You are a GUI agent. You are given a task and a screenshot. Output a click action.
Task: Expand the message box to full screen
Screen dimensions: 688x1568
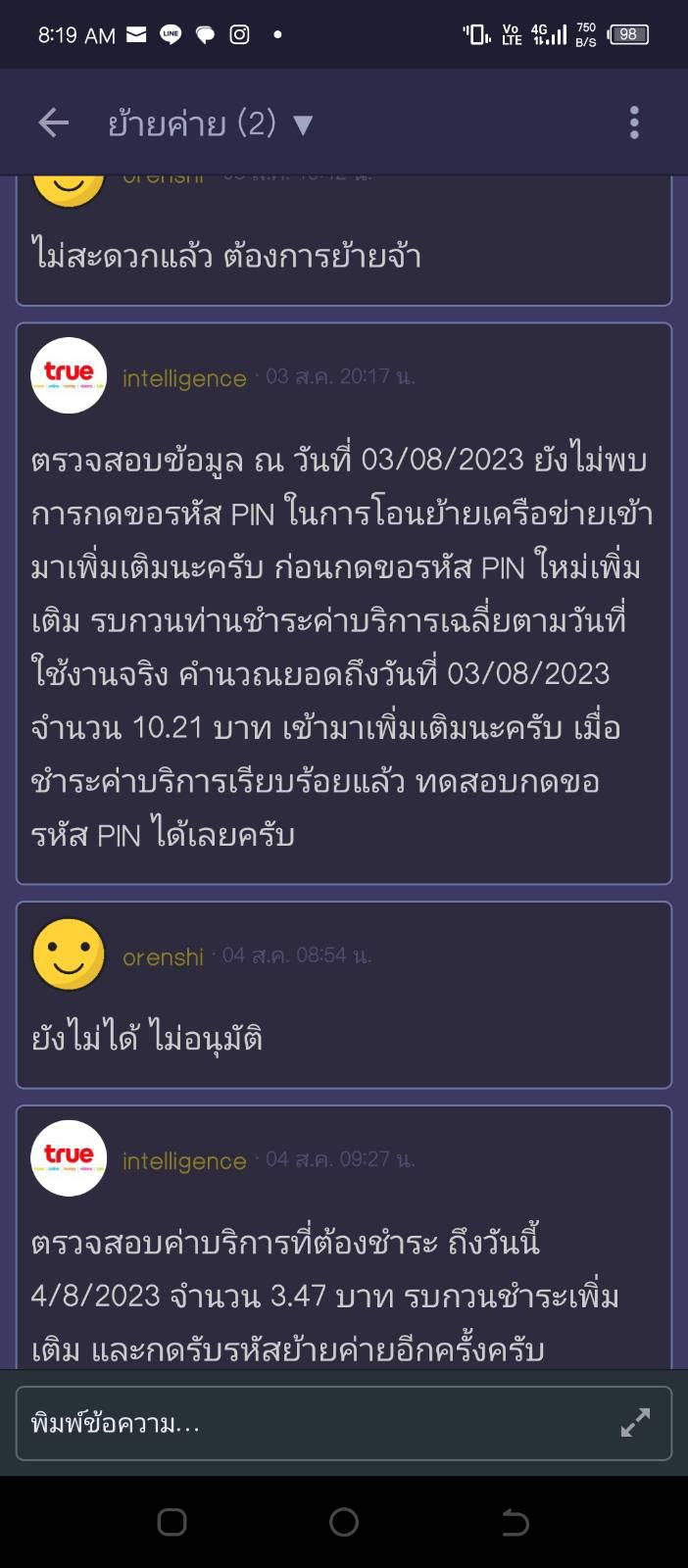click(635, 1423)
